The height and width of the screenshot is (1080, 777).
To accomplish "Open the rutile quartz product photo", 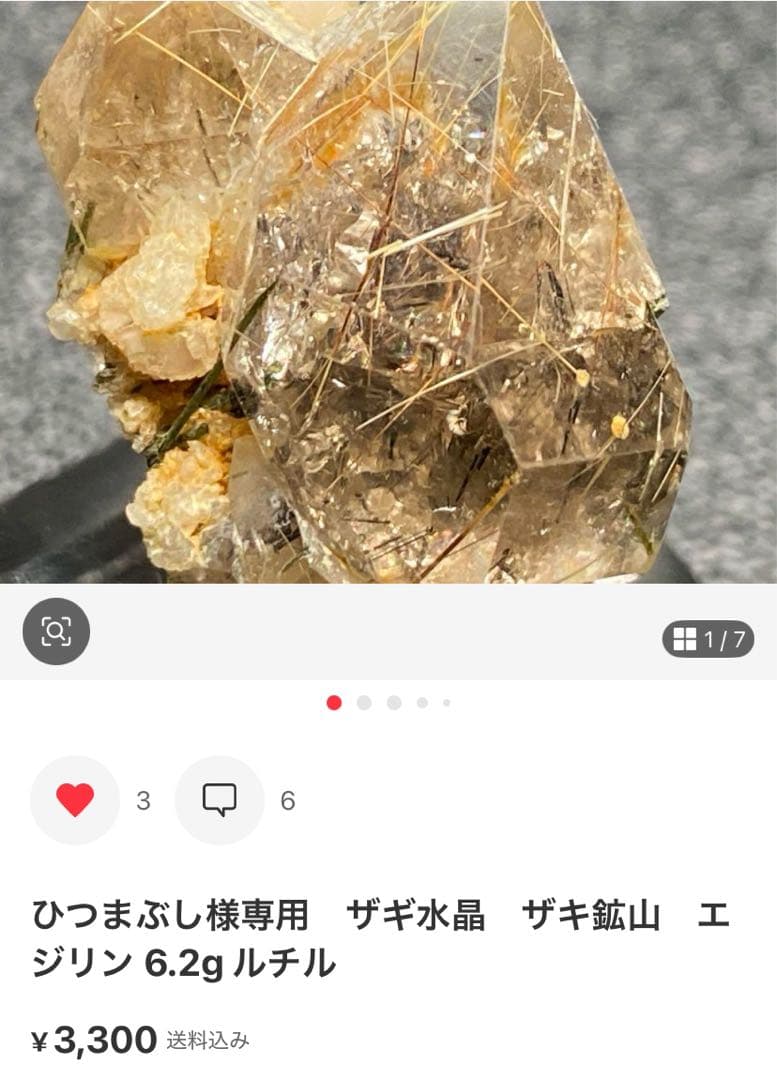I will click(388, 295).
